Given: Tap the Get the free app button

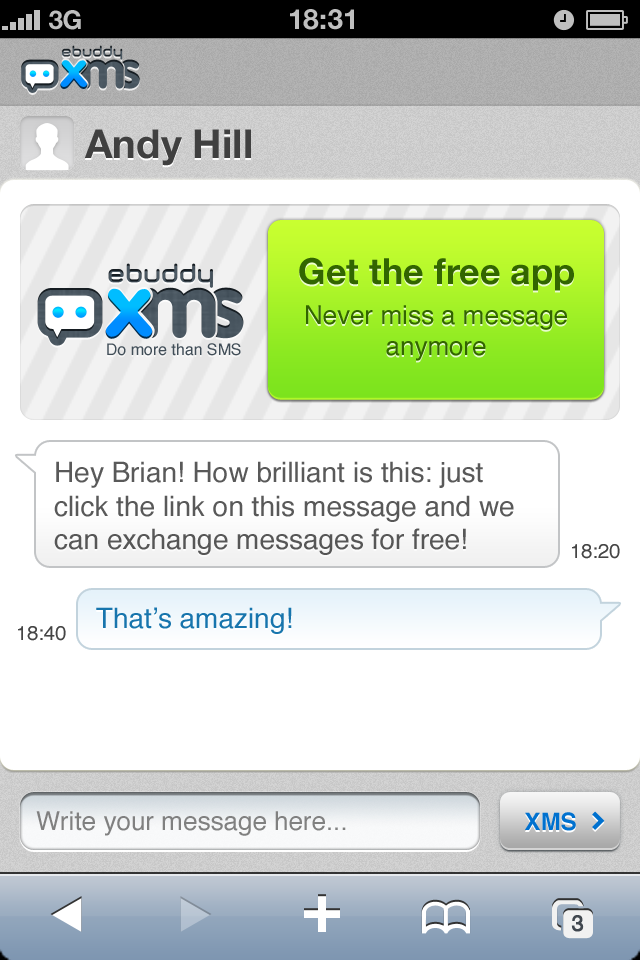Looking at the screenshot, I should coord(436,310).
